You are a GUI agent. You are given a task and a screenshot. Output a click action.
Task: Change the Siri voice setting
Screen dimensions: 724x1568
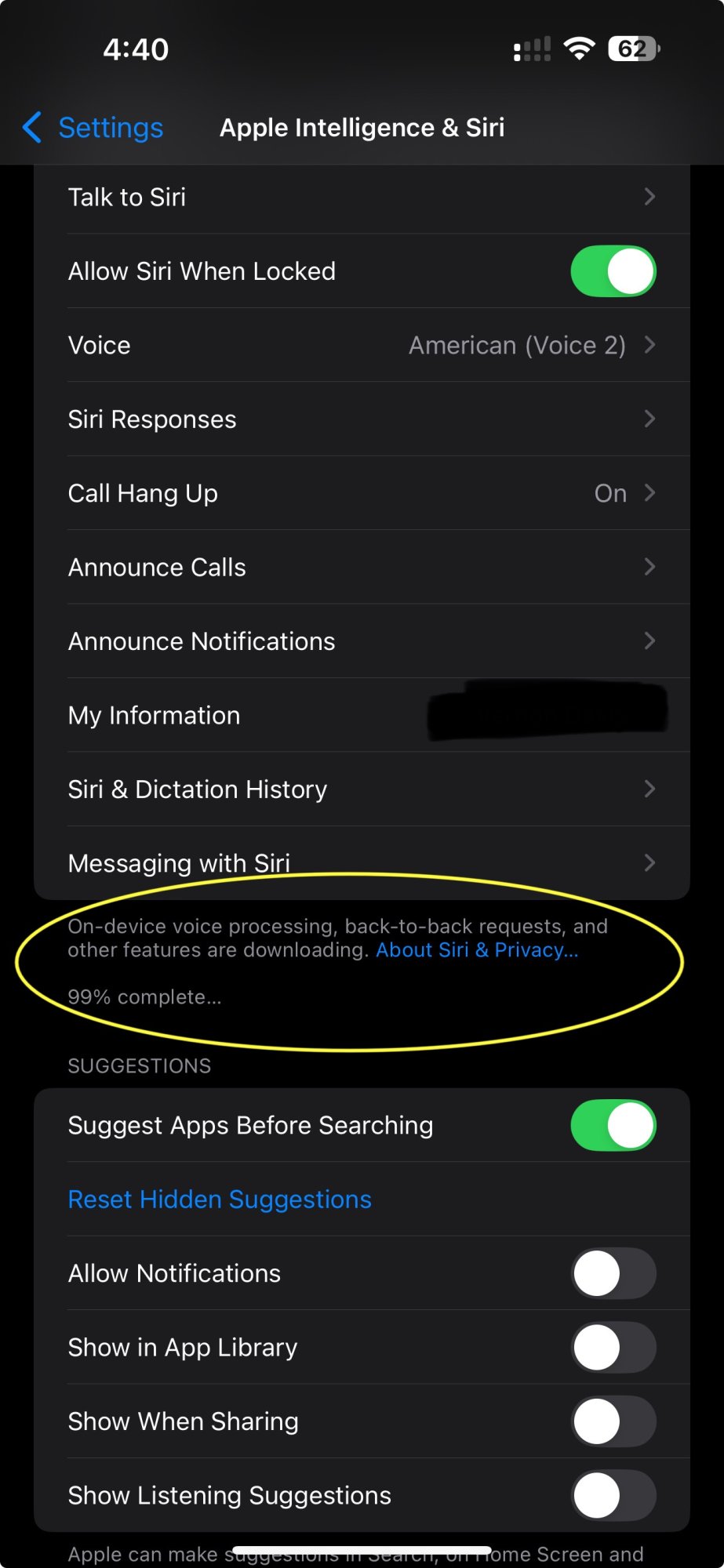click(361, 346)
